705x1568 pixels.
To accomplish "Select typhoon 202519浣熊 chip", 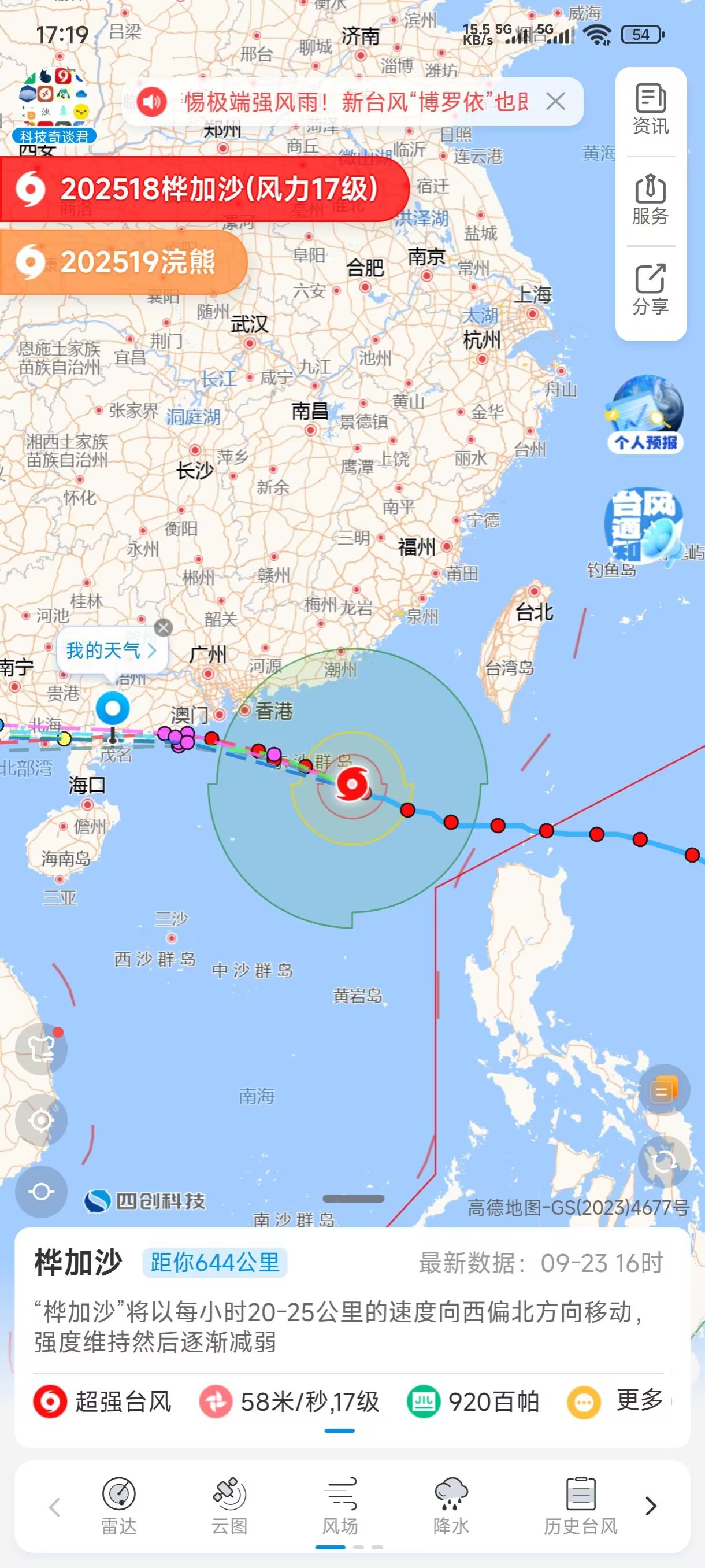I will click(122, 262).
